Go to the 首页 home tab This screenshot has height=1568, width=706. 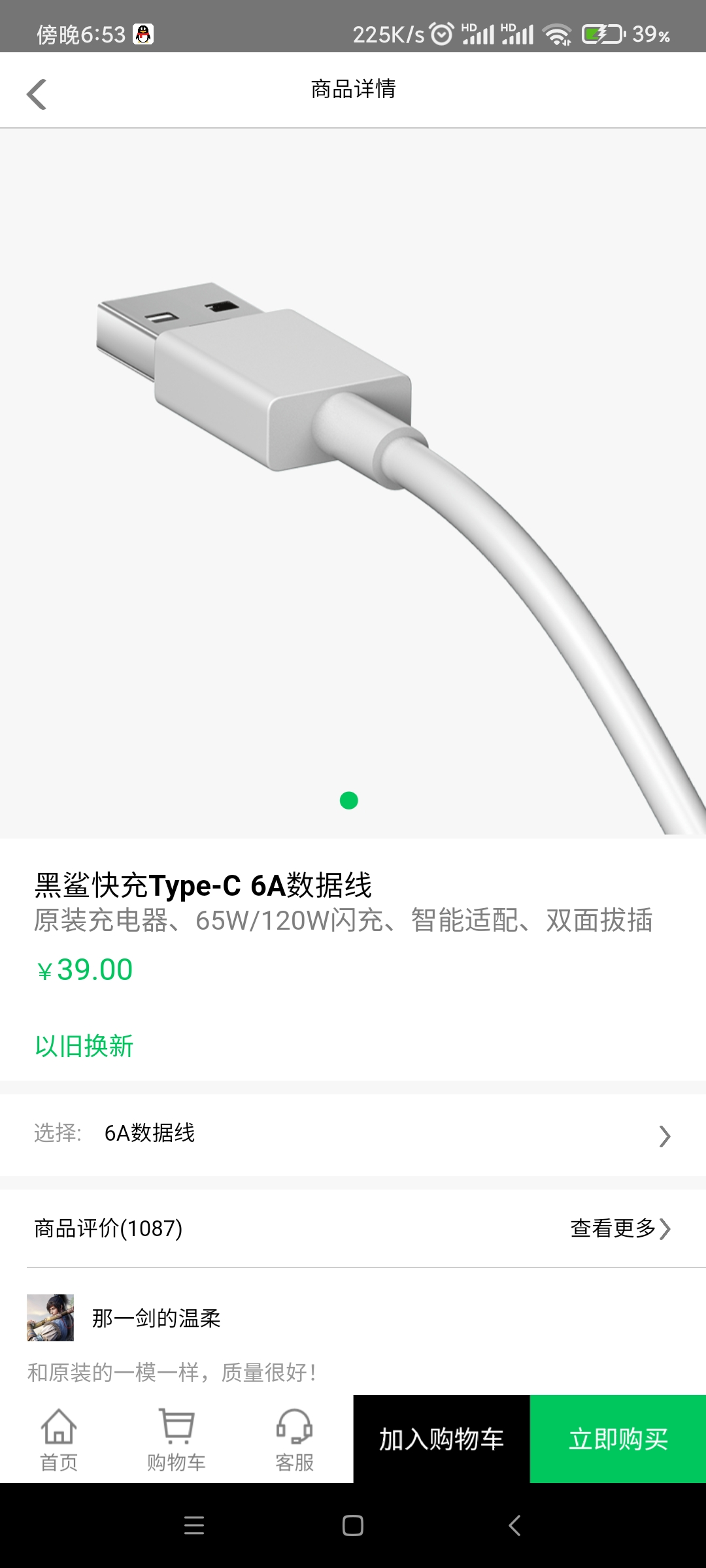pos(59,1439)
